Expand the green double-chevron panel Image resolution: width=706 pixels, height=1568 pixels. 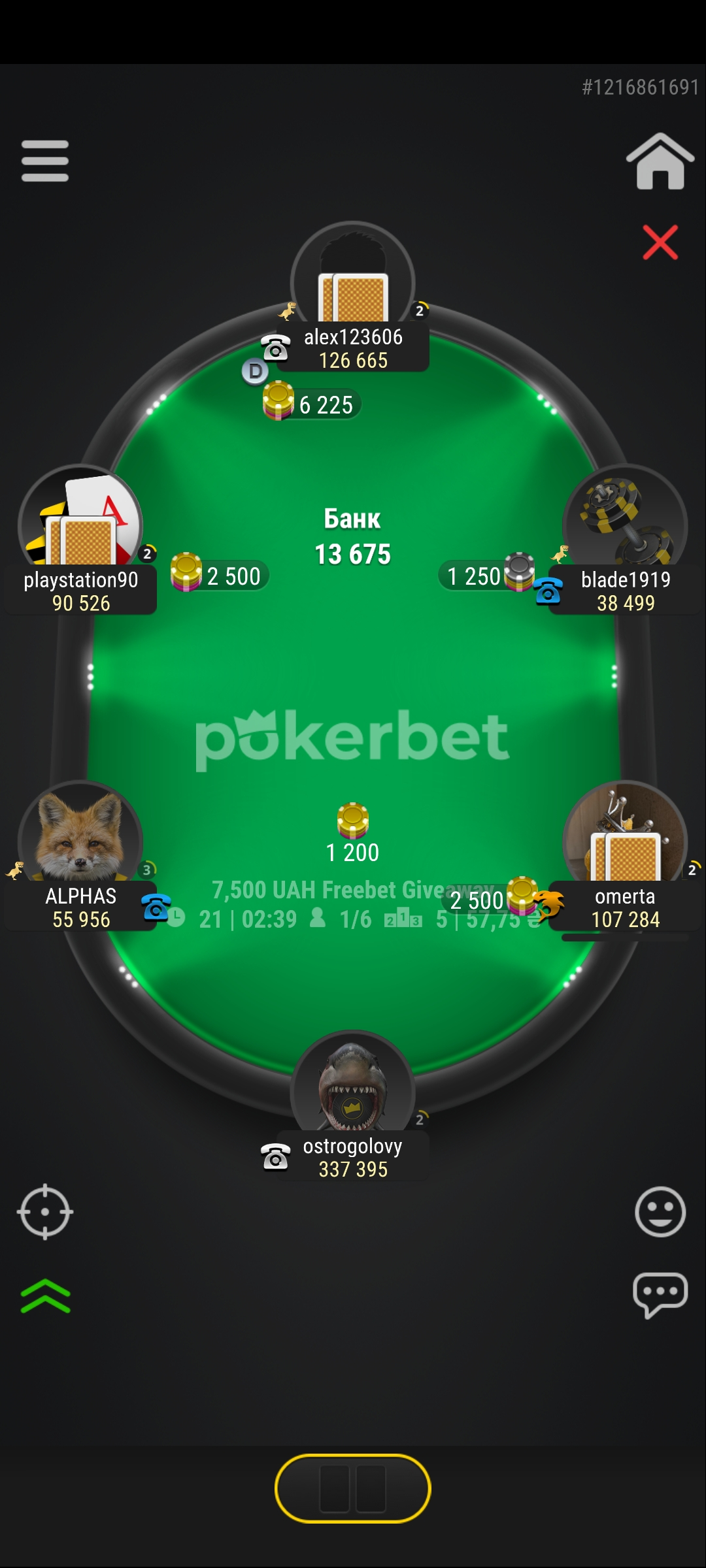point(45,1296)
